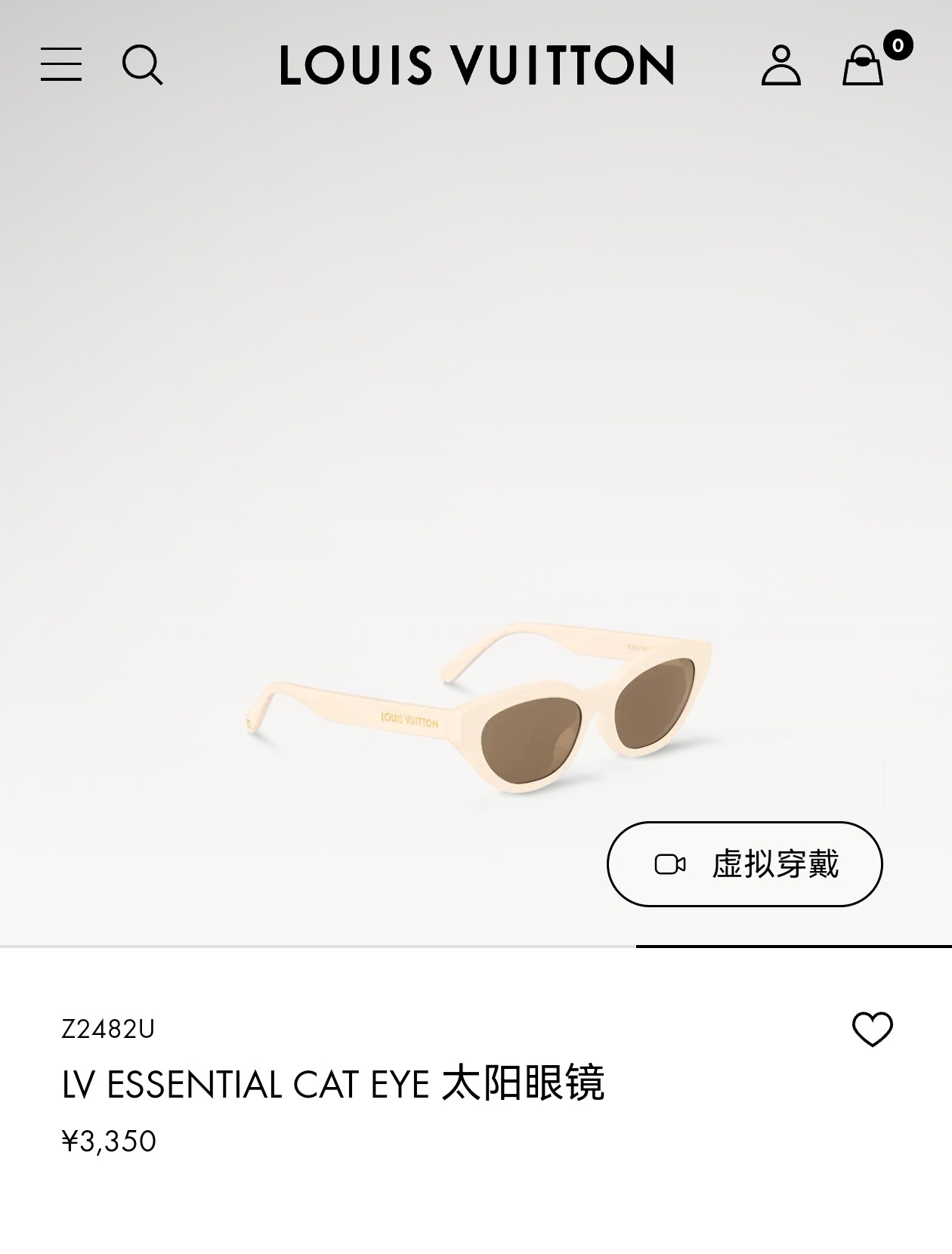Add the sunglasses to the wishlist
Viewport: 952px width, 1254px height.
coord(872,1029)
